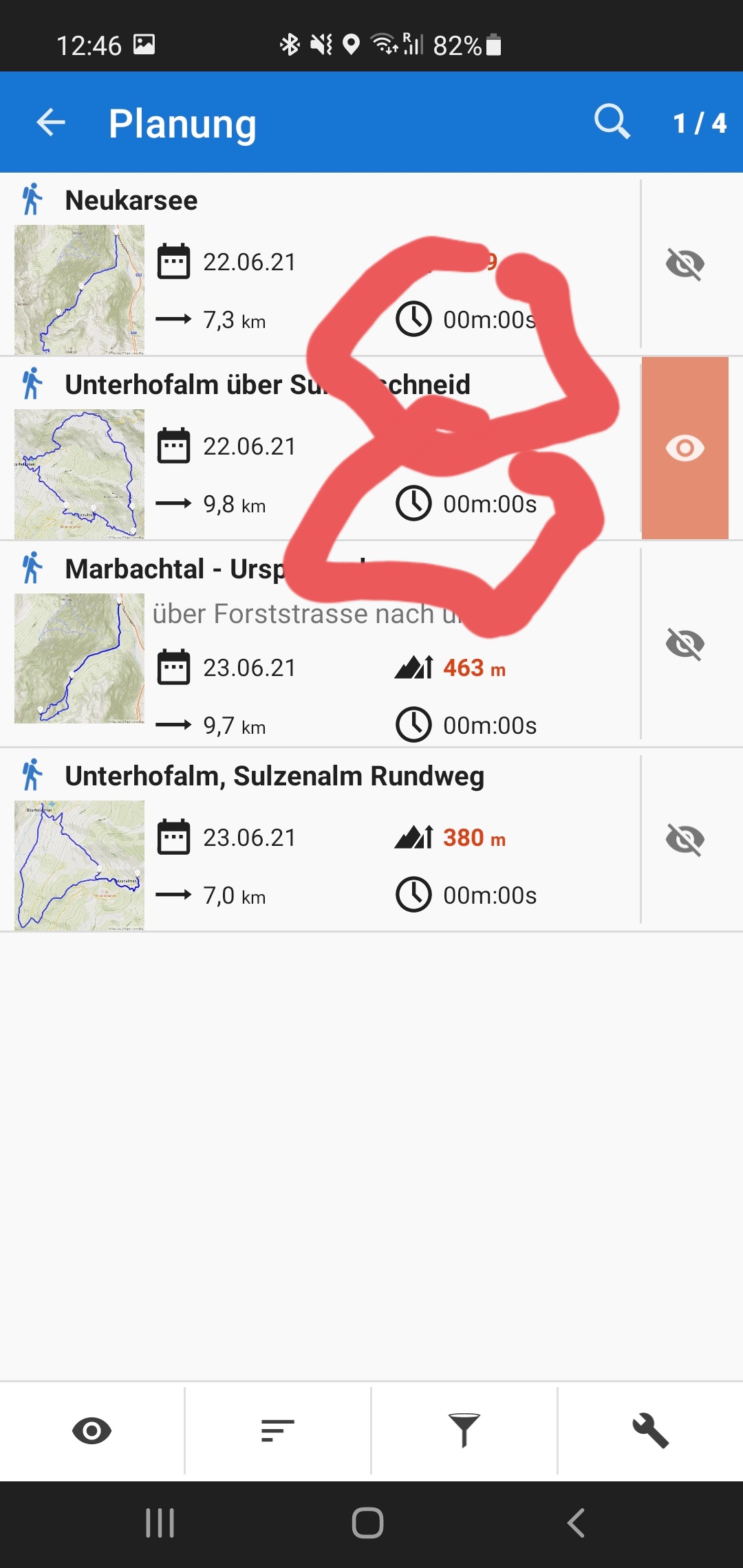Go to the Android home screen
743x1568 pixels.
pyautogui.click(x=367, y=1523)
